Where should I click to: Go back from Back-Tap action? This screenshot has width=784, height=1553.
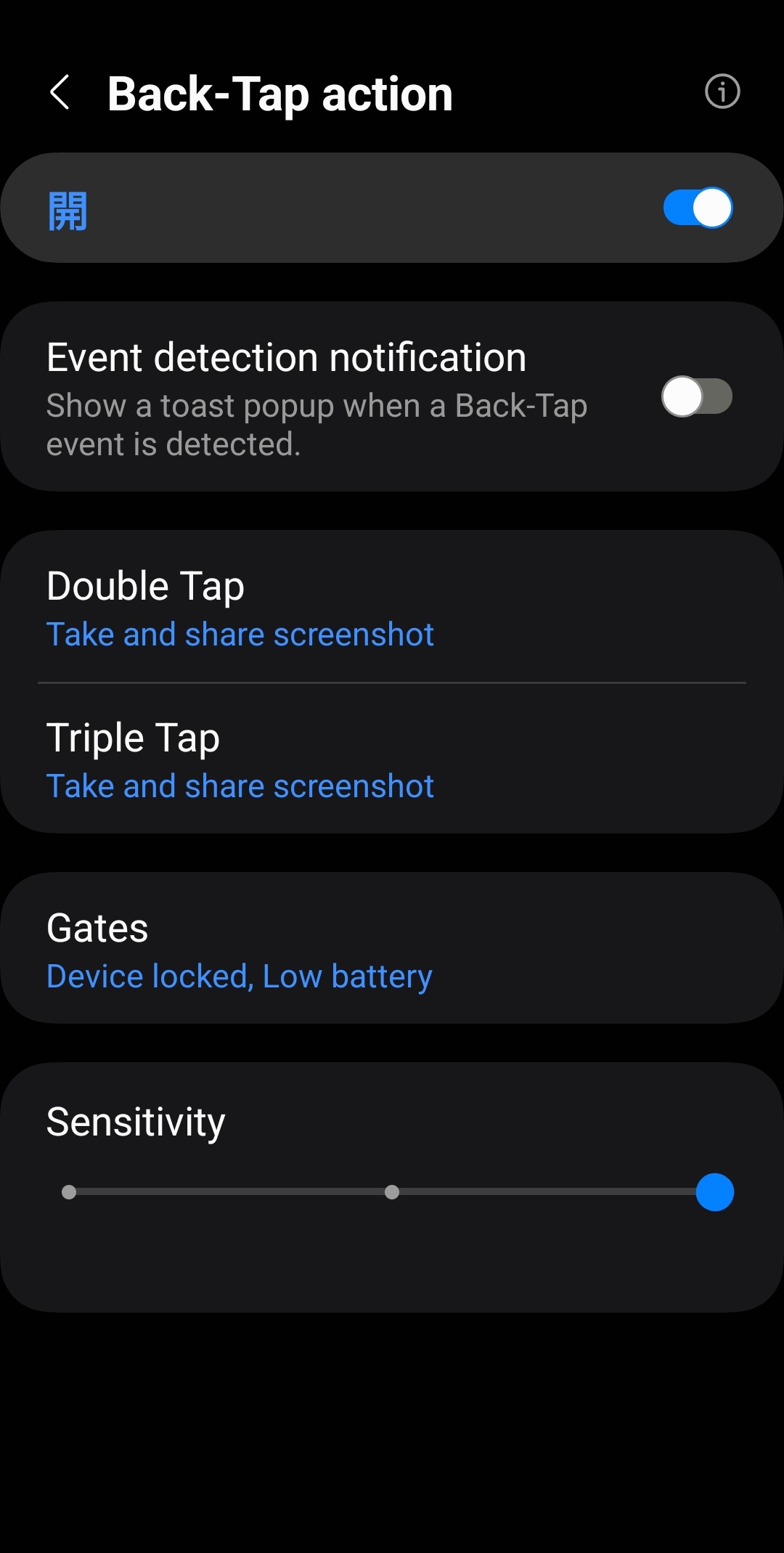(60, 93)
